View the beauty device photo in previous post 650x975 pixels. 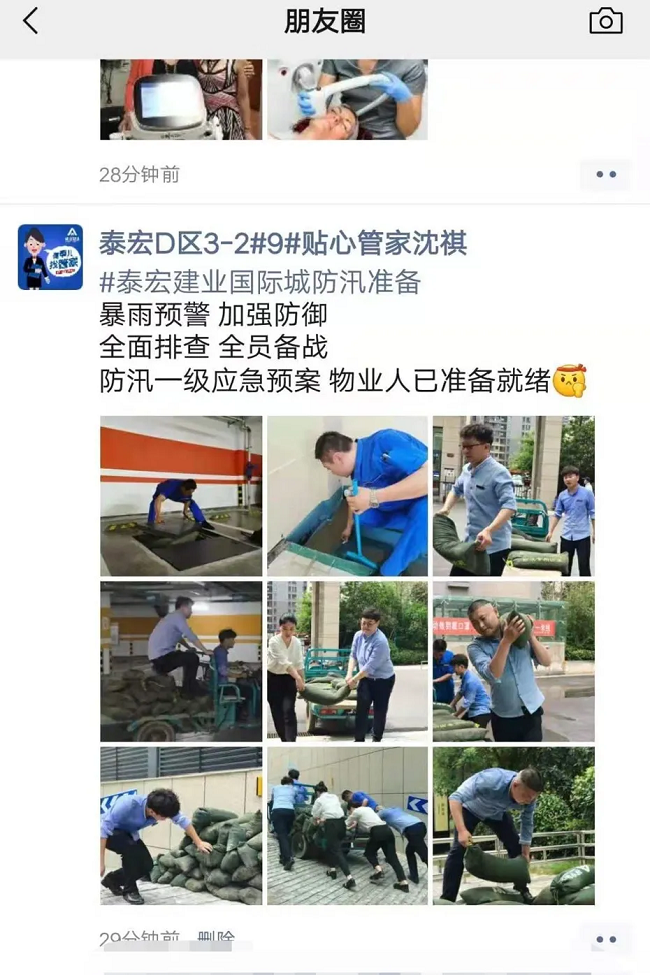[x=181, y=99]
